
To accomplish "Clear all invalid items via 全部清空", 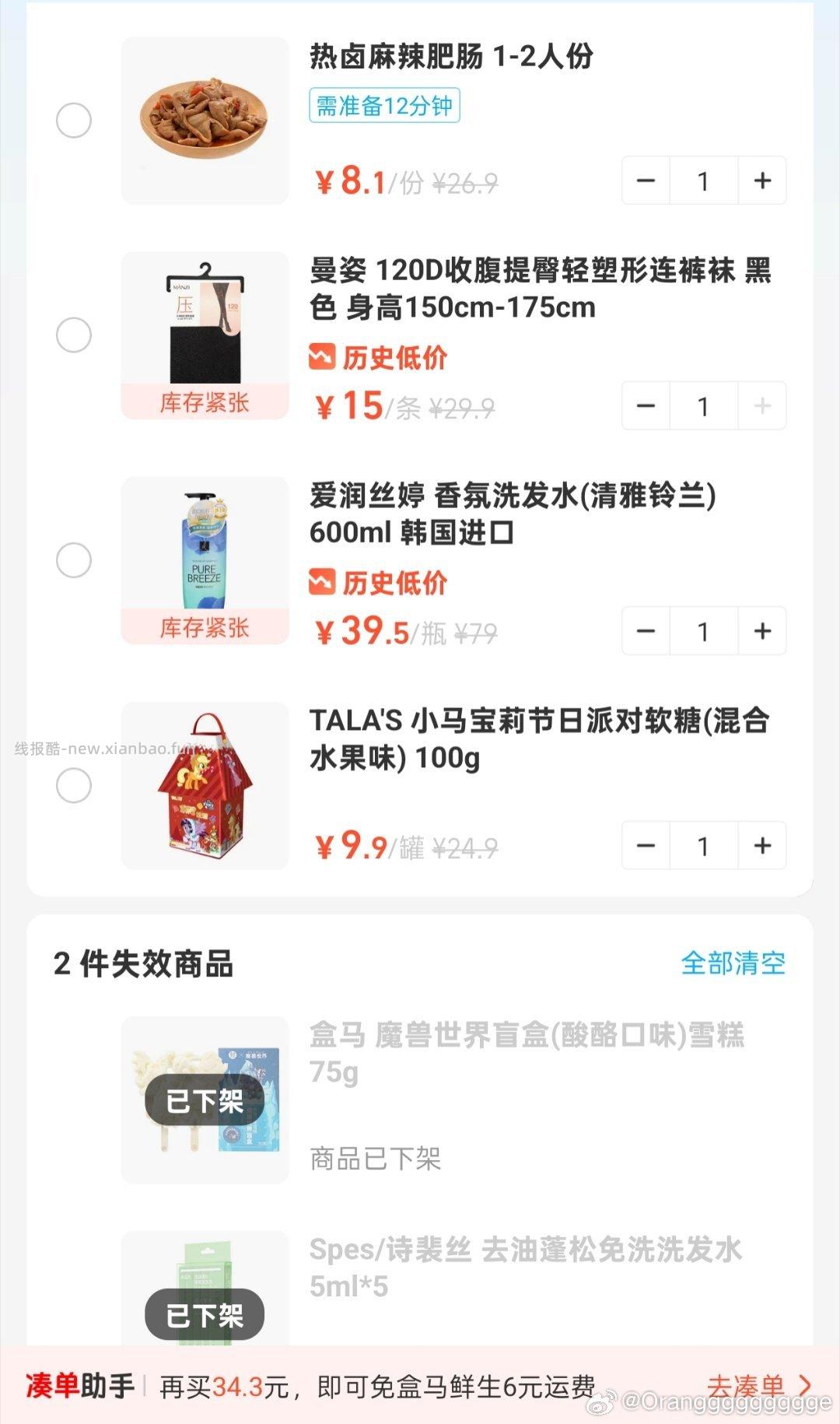I will (734, 963).
